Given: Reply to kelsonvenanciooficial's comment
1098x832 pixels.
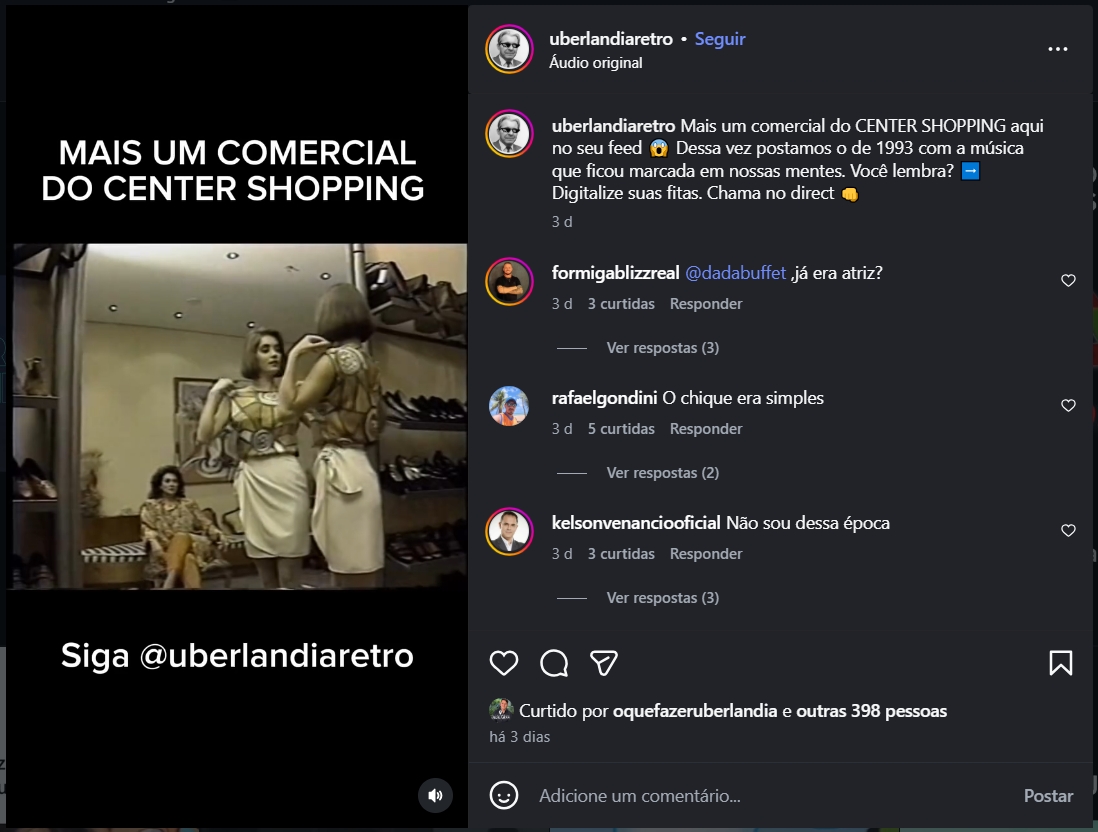Looking at the screenshot, I should (706, 554).
